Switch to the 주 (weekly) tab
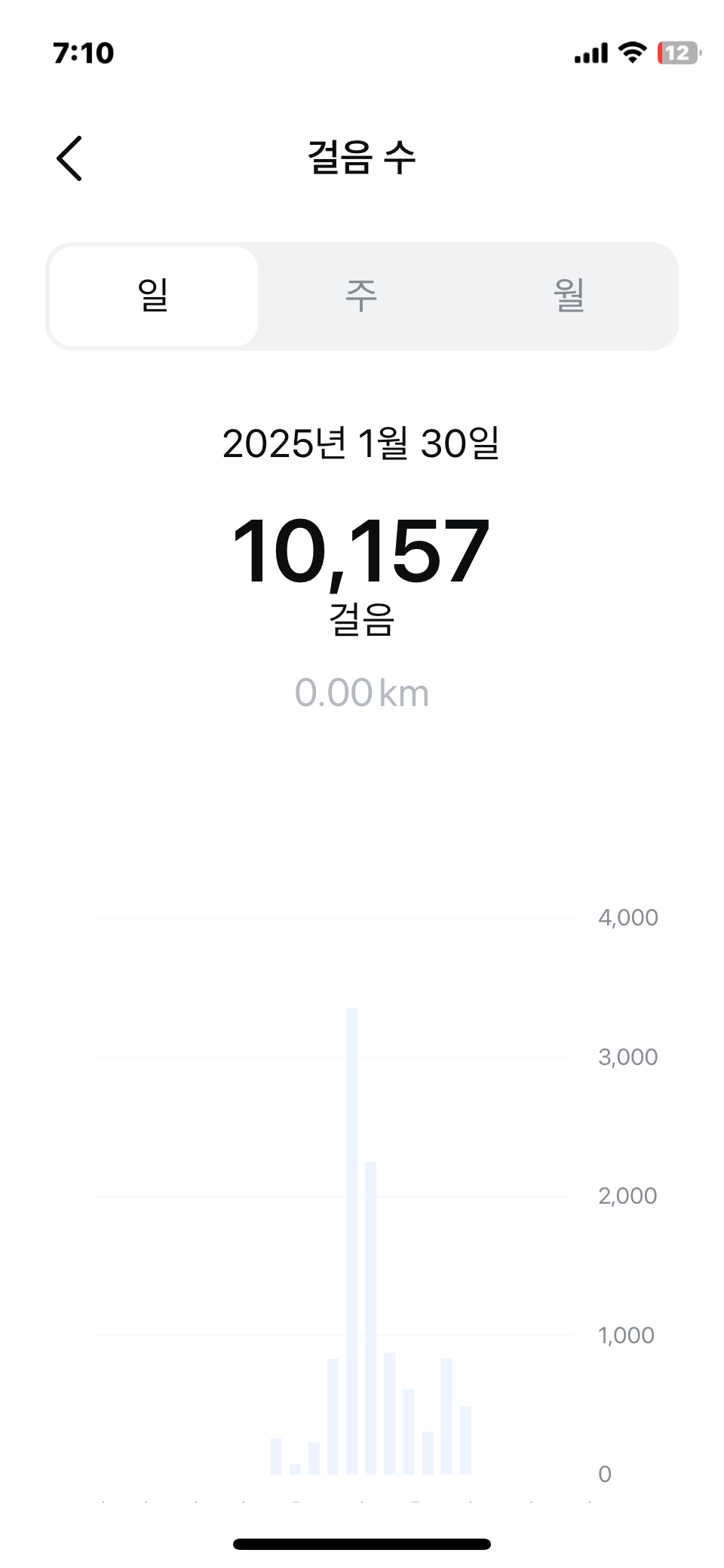The image size is (724, 1568). (361, 296)
